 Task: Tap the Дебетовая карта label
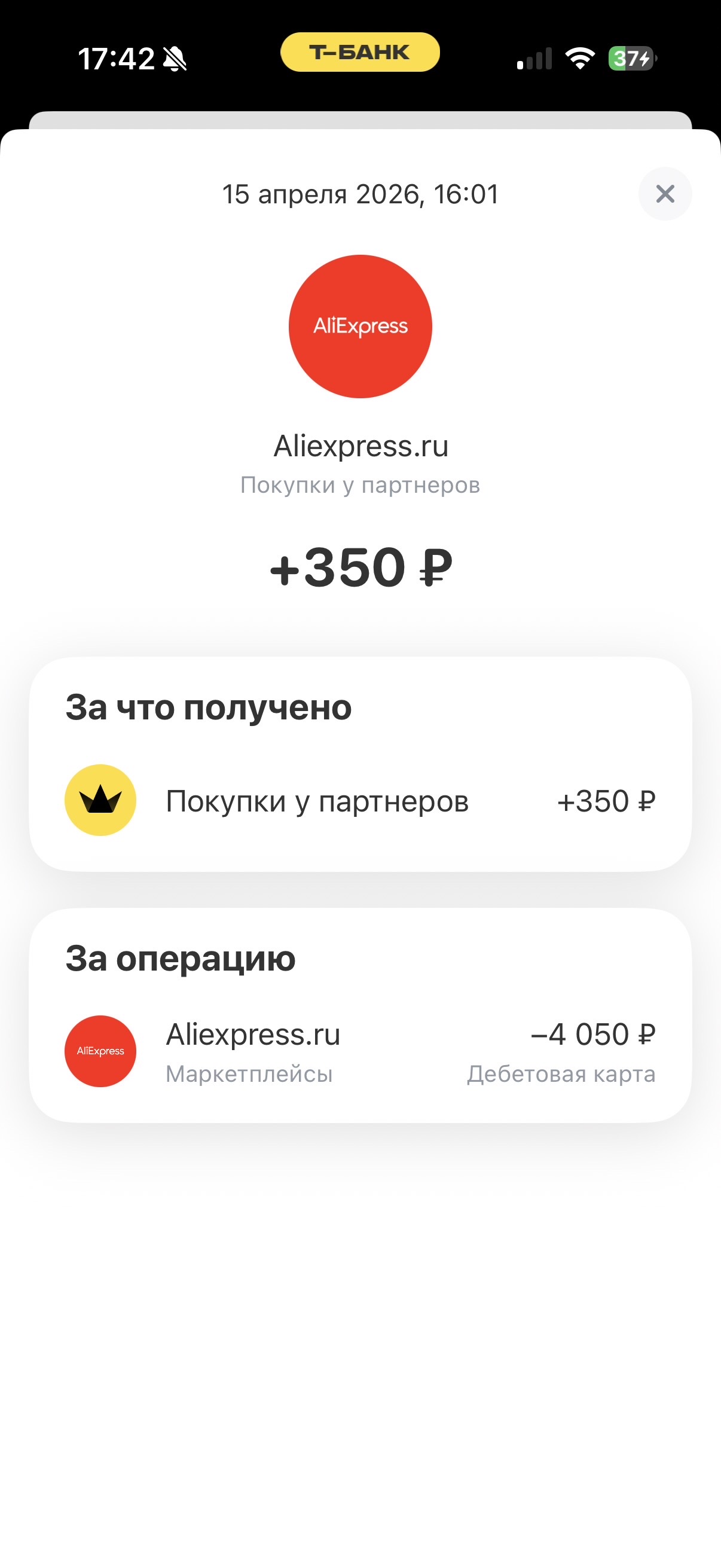coord(560,1075)
